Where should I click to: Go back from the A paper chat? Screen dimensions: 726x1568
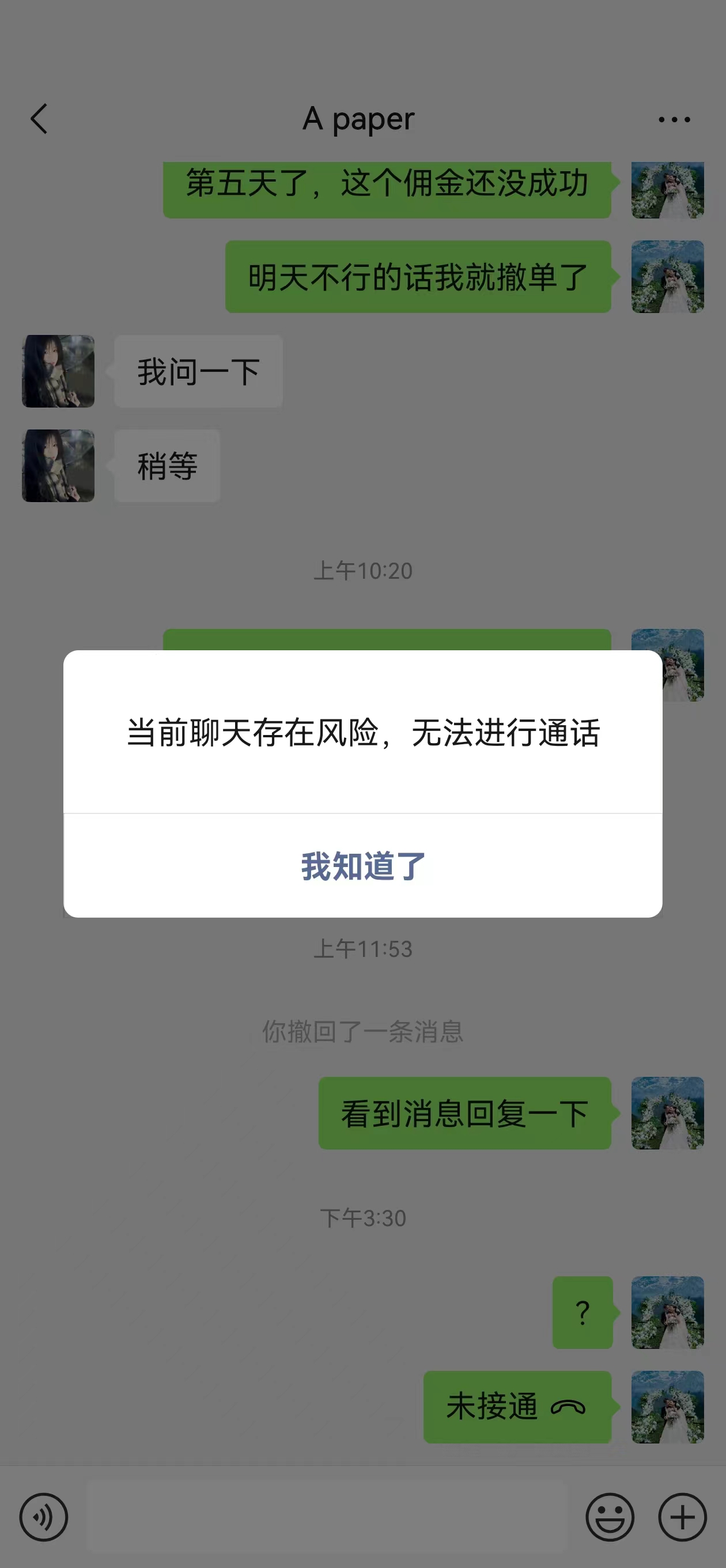click(x=39, y=119)
